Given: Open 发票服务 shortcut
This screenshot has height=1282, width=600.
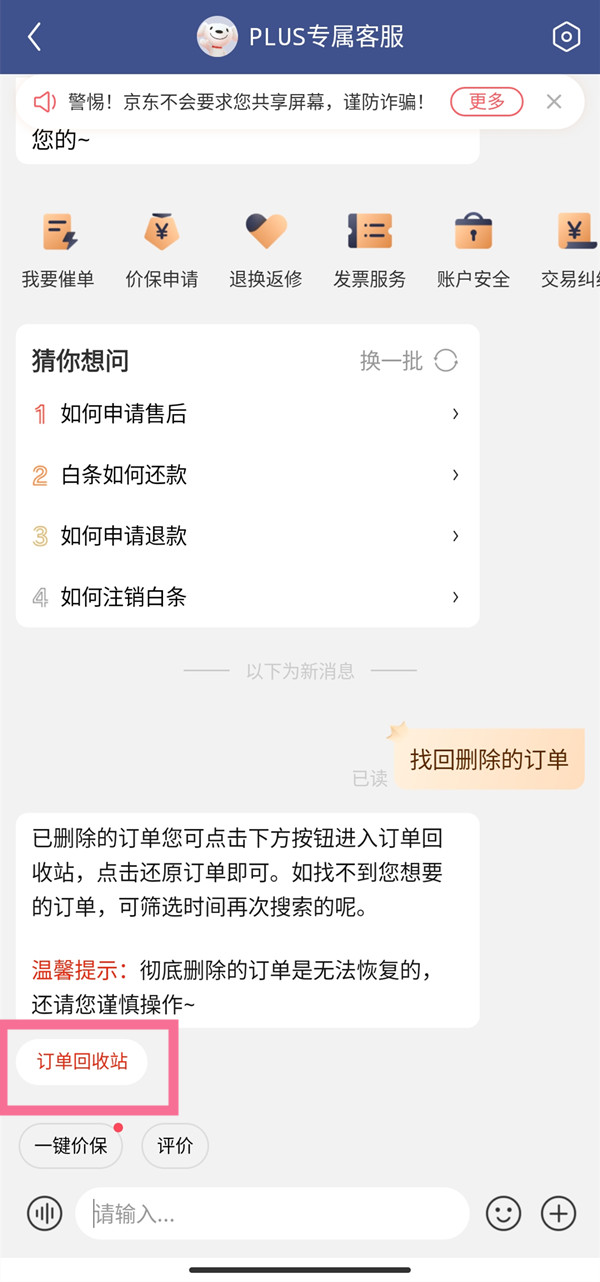Looking at the screenshot, I should point(370,250).
